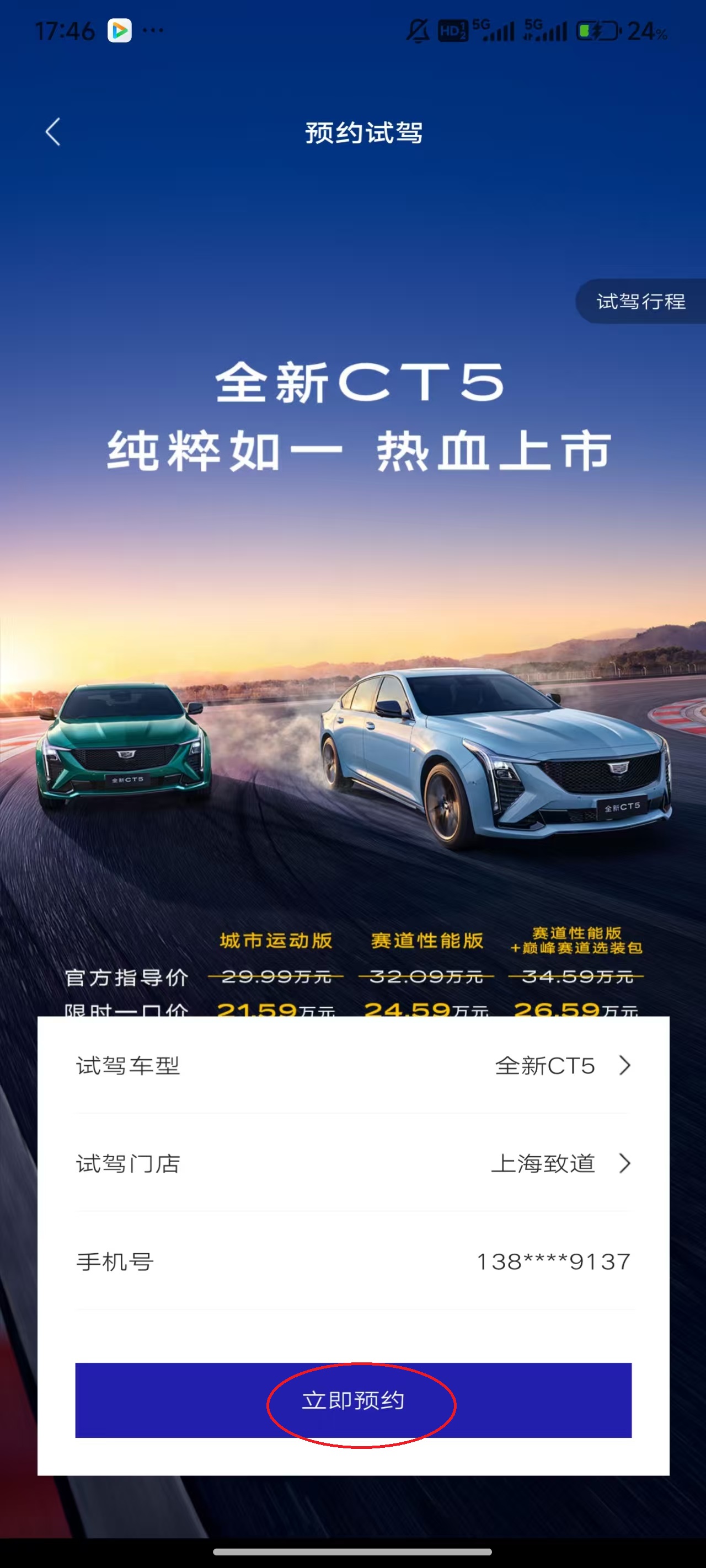706x1568 pixels.
Task: Open the 试驾行程 test drive itinerary
Action: 640,301
